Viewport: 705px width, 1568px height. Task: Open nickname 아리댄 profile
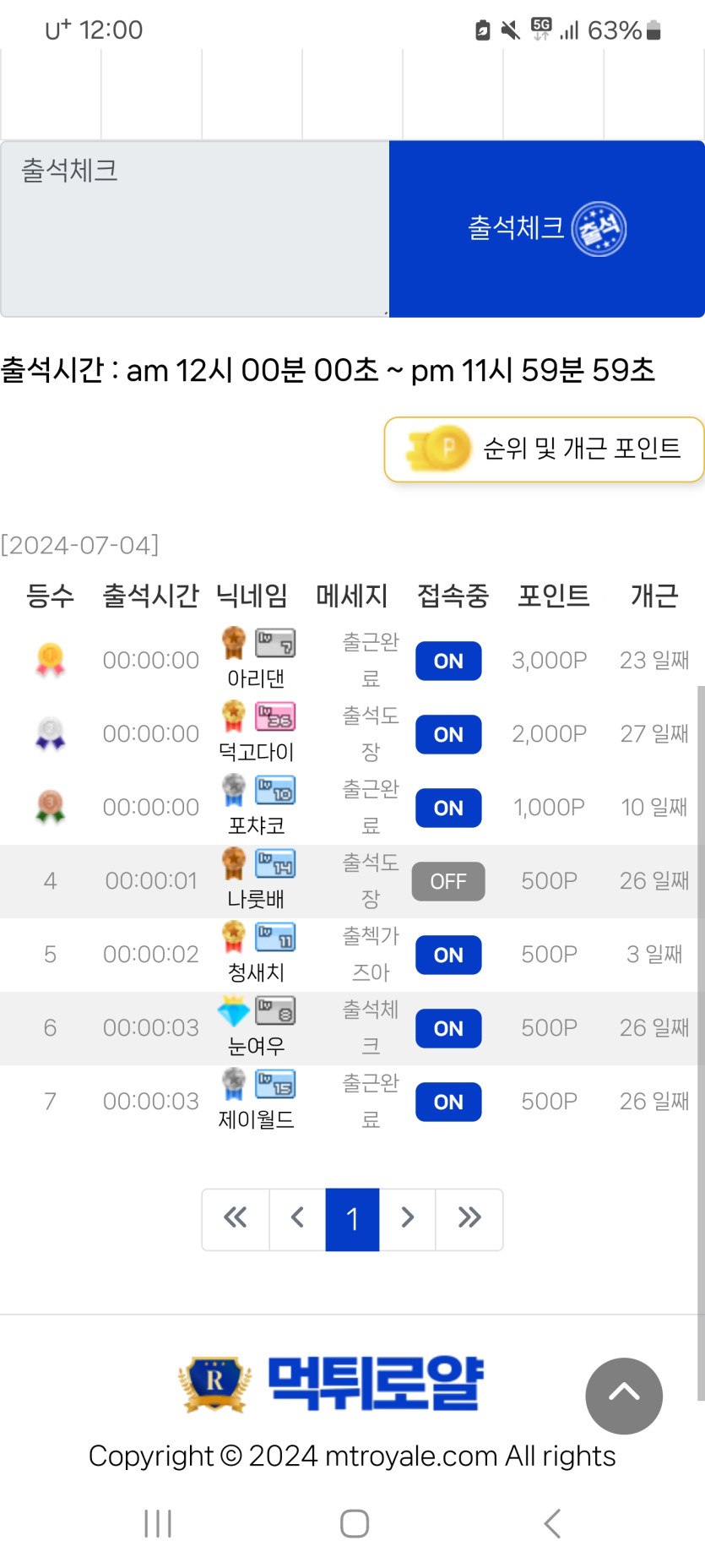pyautogui.click(x=256, y=678)
